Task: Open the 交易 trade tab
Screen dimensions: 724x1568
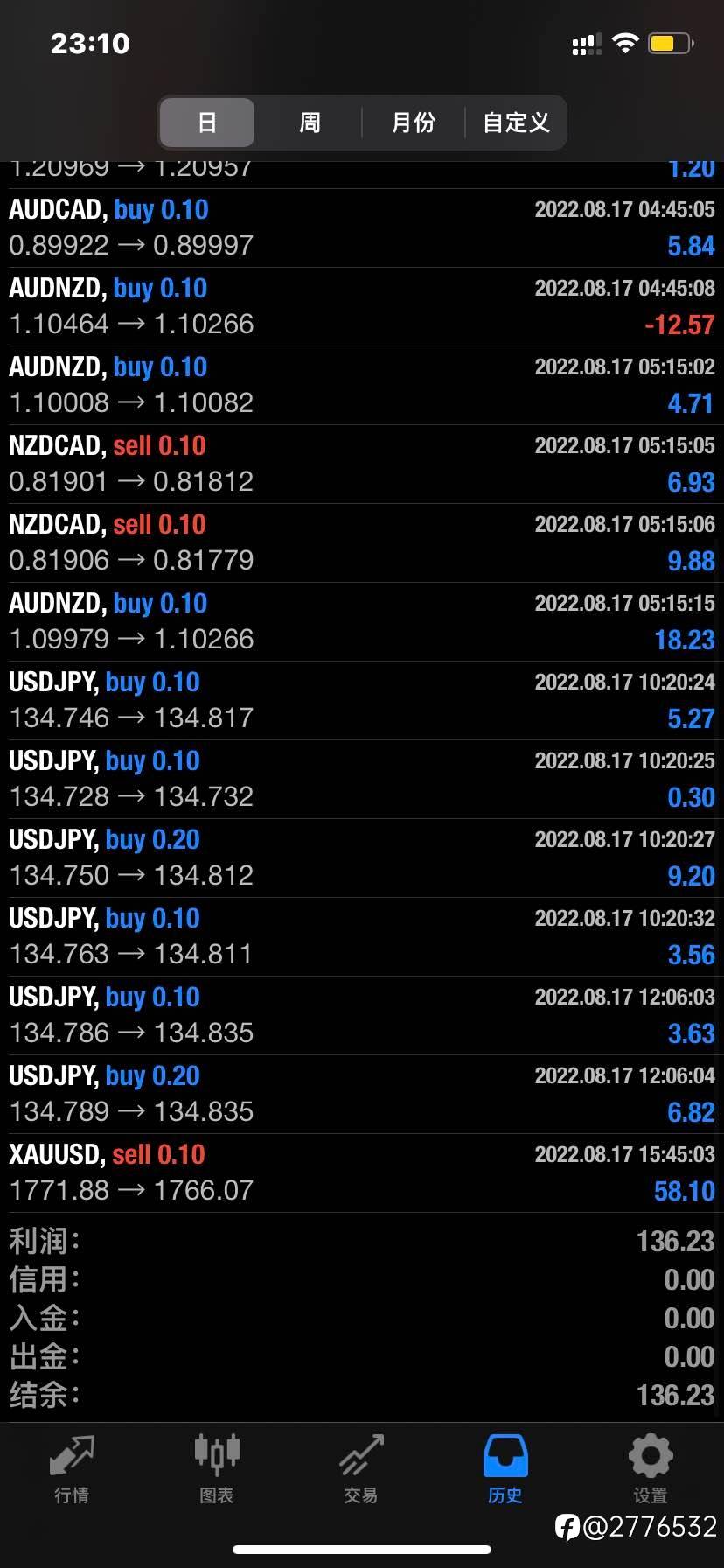Action: click(361, 1470)
